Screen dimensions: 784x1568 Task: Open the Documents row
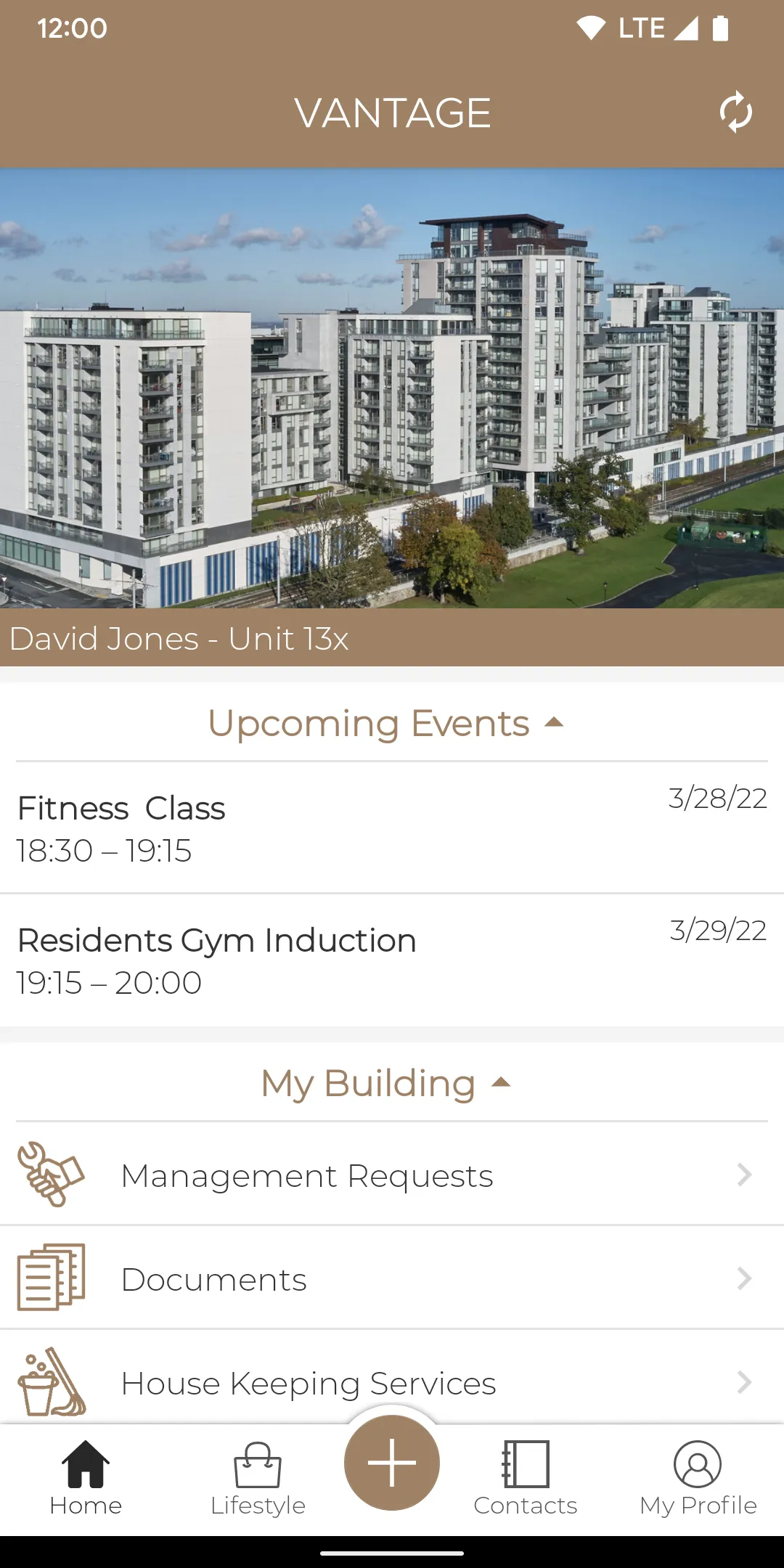pos(392,1279)
